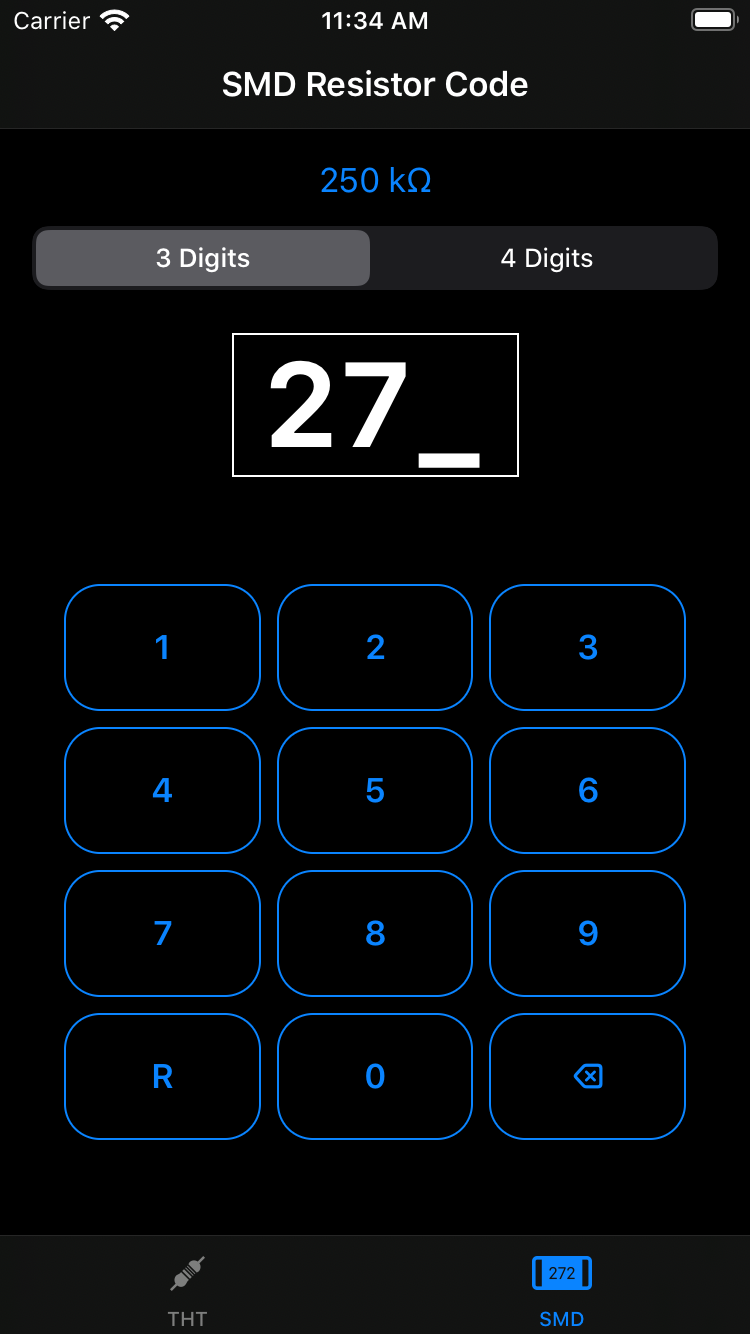Viewport: 750px width, 1334px height.
Task: Delete the last entered digit
Action: pos(587,1076)
